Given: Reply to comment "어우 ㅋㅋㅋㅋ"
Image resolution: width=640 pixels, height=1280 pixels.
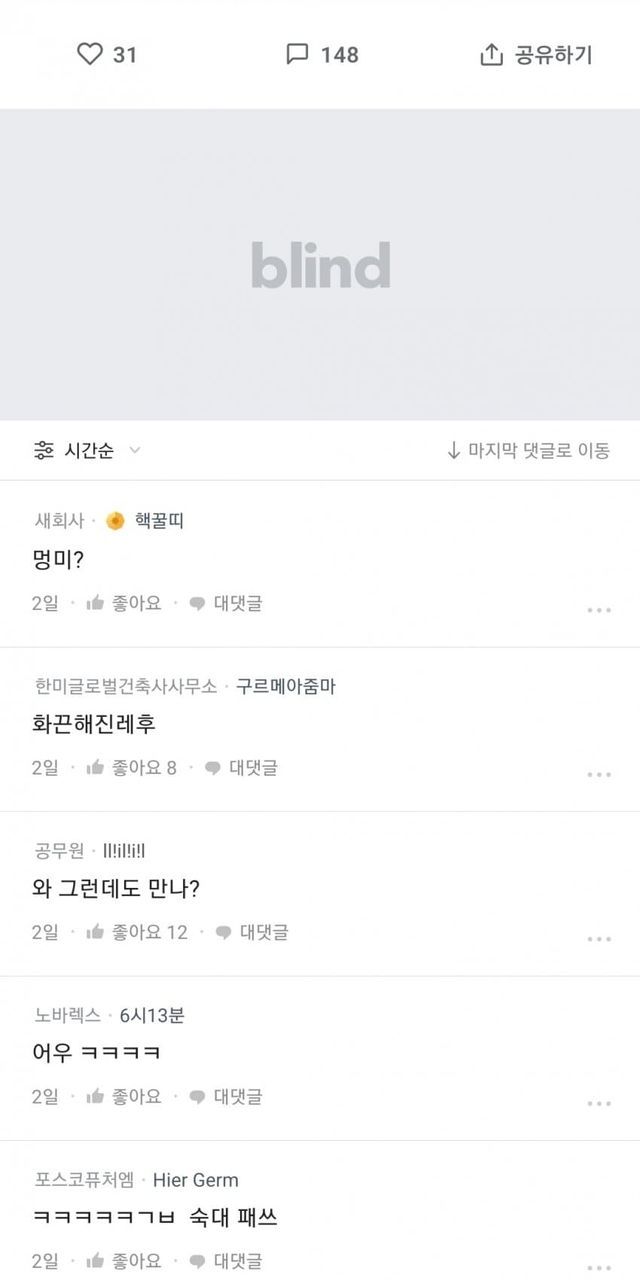Looking at the screenshot, I should [225, 1096].
